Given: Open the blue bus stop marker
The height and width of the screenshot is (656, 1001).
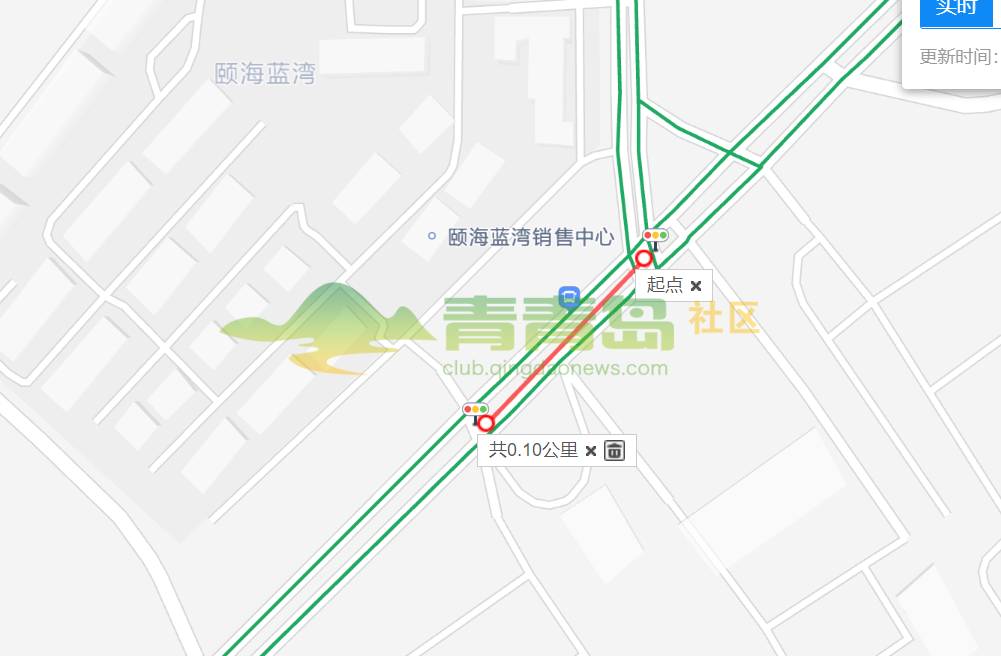Looking at the screenshot, I should tap(569, 296).
